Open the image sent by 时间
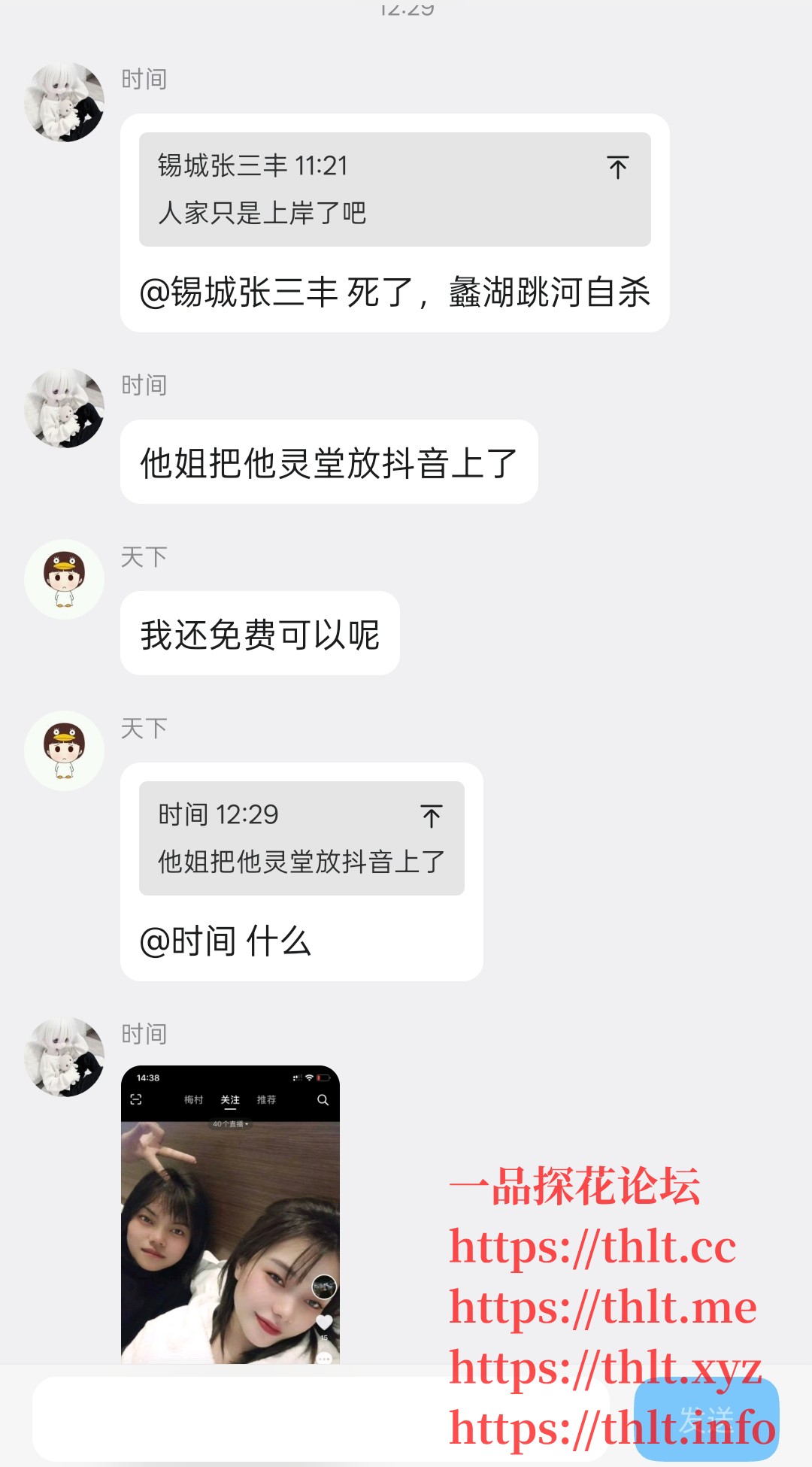The width and height of the screenshot is (812, 1467). tap(230, 1214)
